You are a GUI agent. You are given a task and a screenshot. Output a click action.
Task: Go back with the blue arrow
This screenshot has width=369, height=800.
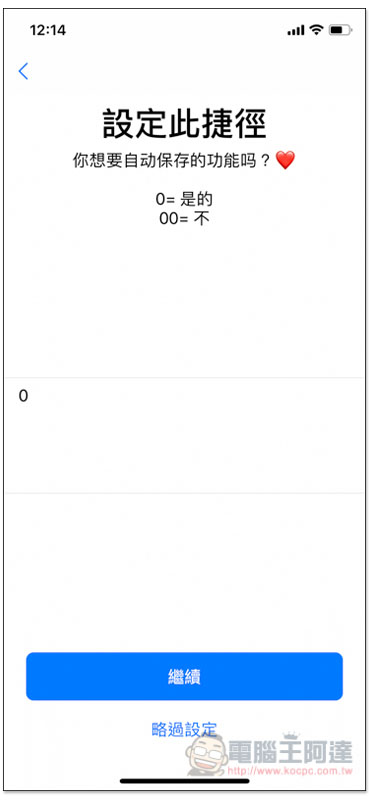pyautogui.click(x=23, y=71)
